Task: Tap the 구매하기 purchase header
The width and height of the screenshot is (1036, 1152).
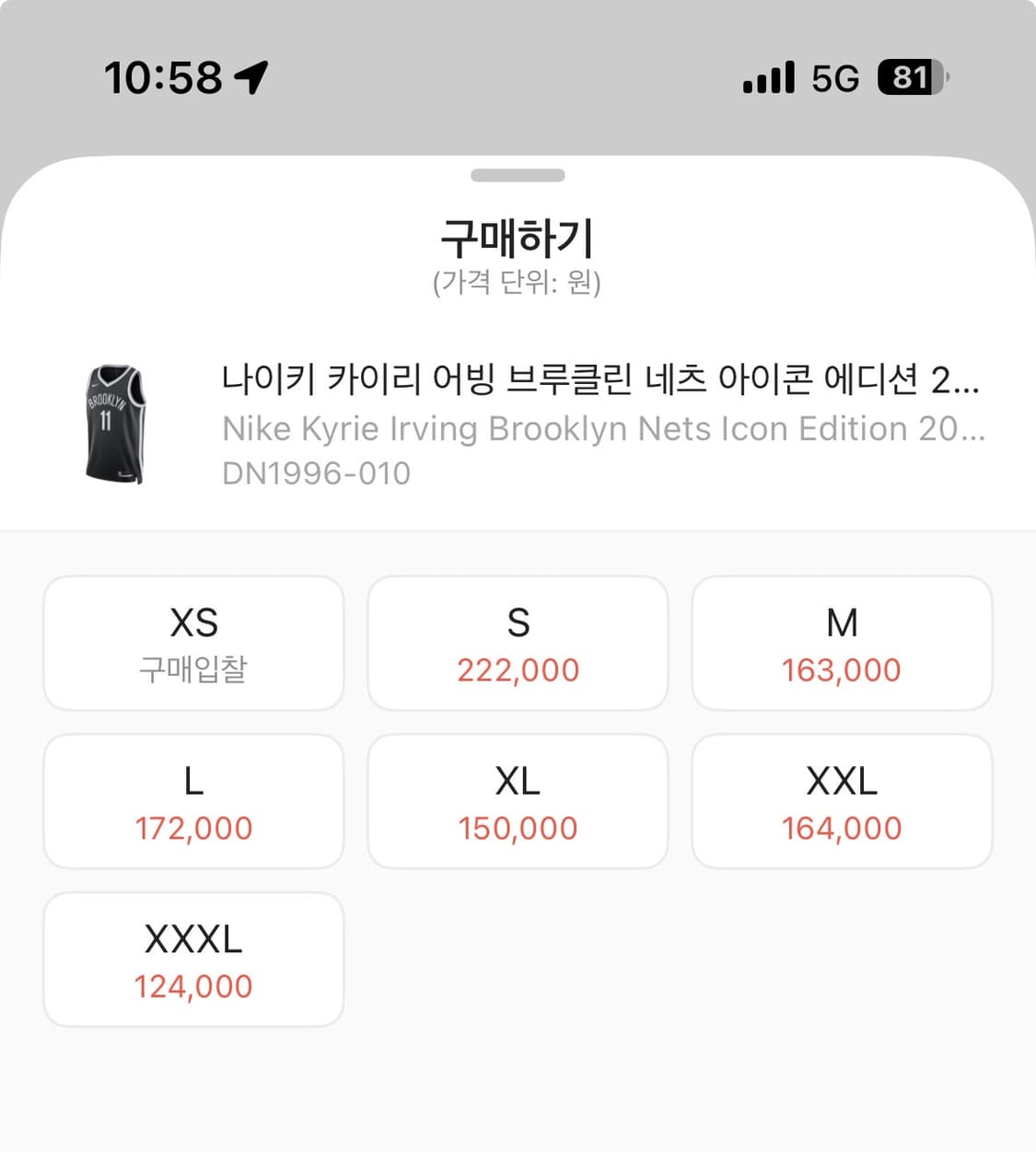Action: coord(518,238)
